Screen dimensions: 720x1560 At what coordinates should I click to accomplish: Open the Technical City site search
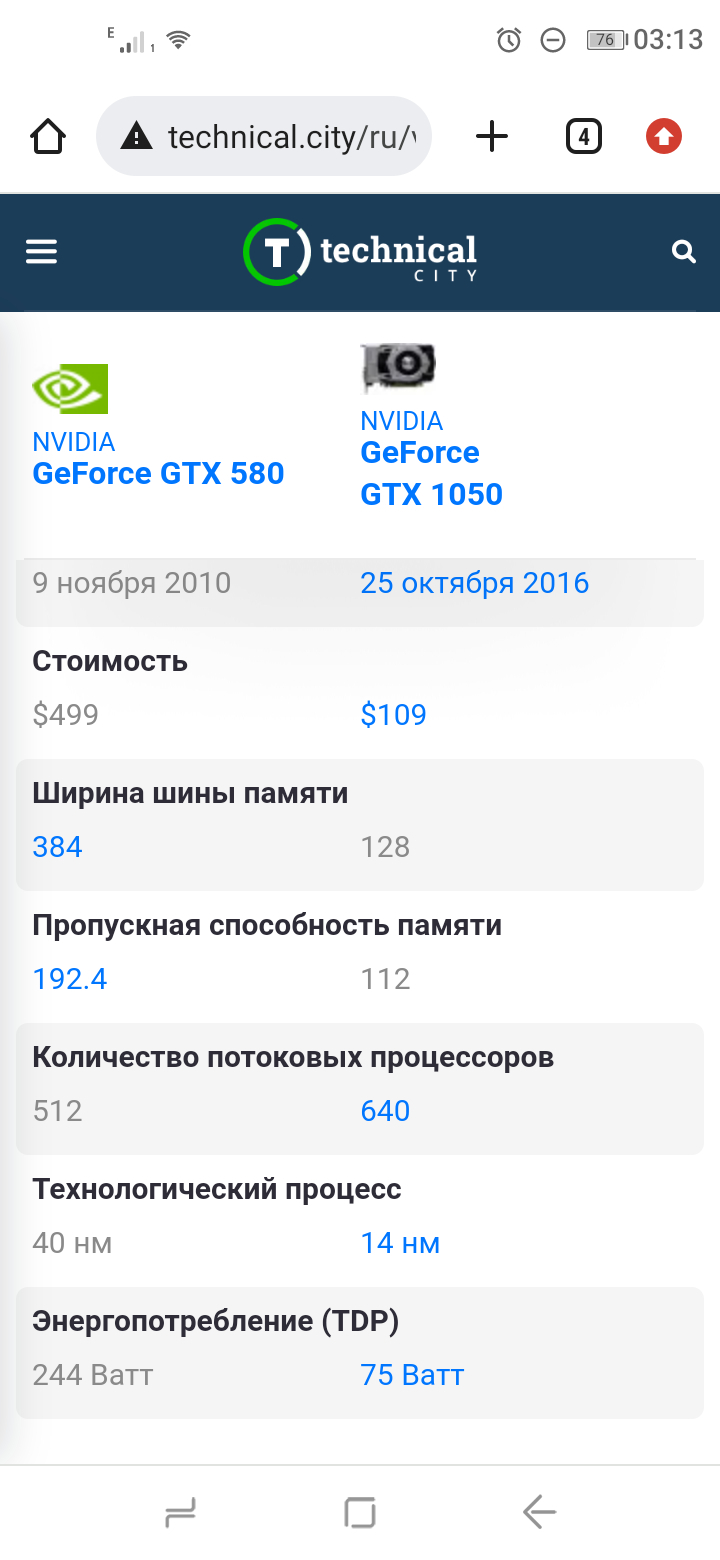coord(684,252)
